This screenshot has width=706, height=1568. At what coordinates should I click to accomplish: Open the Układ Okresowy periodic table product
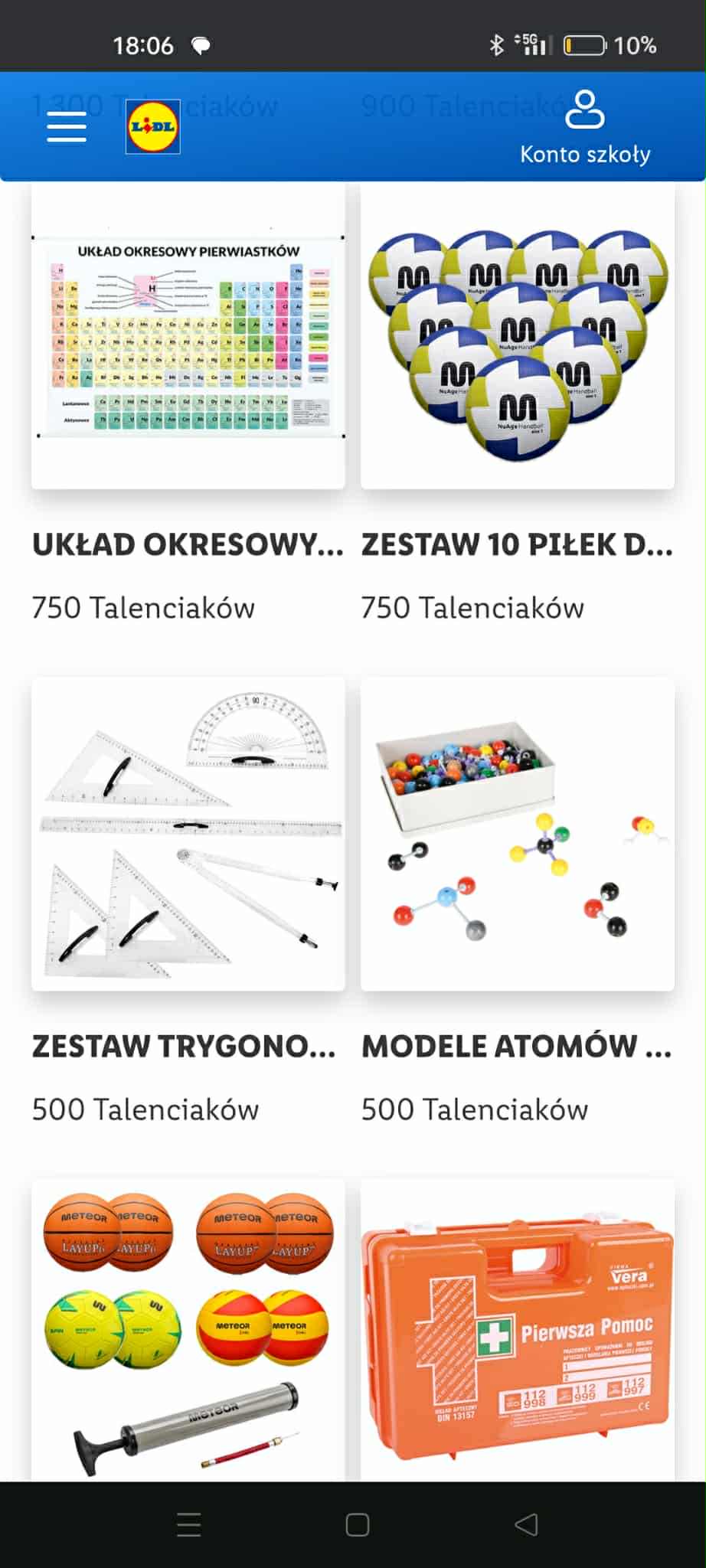pos(188,337)
